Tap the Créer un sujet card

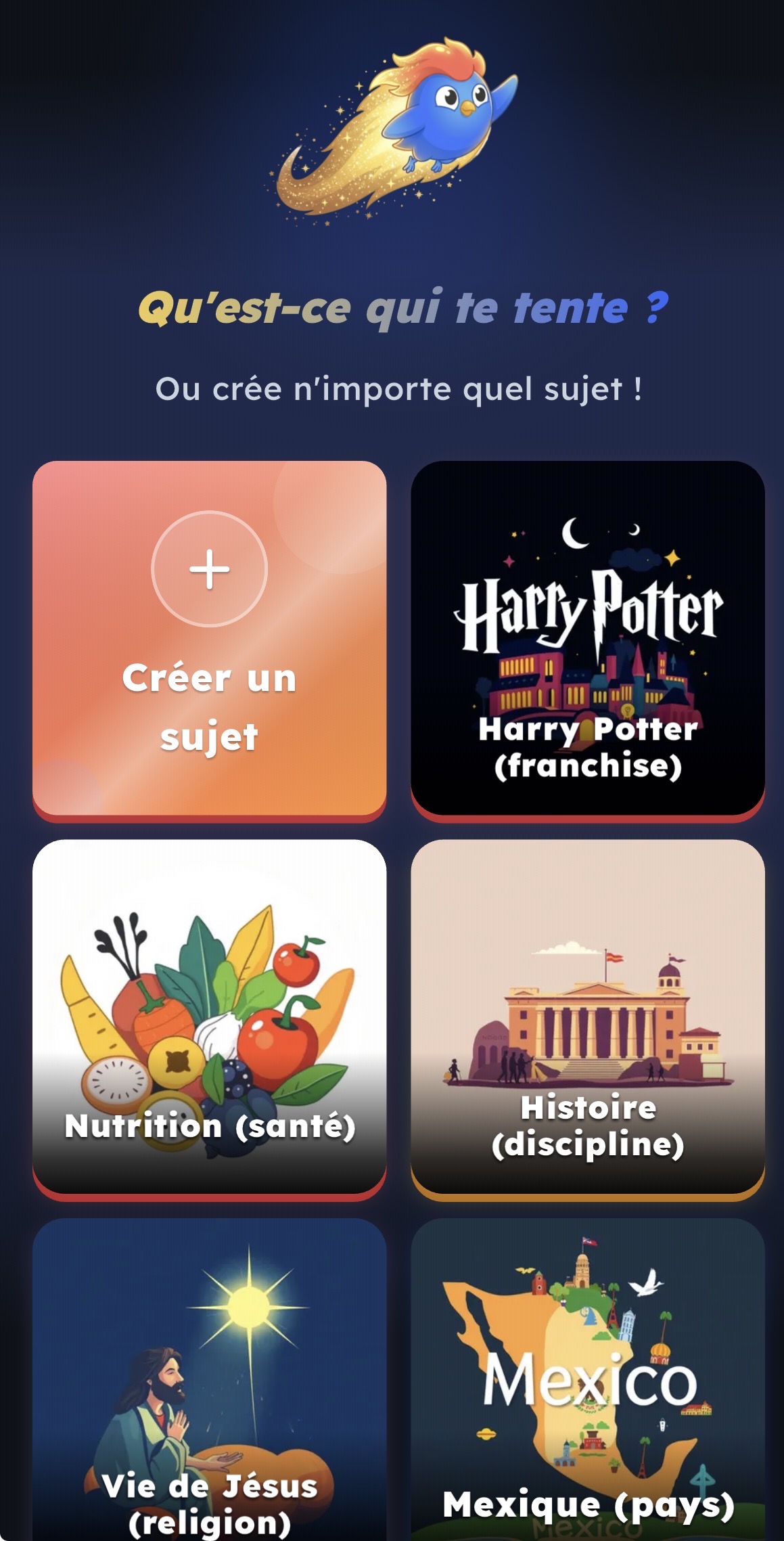point(209,638)
